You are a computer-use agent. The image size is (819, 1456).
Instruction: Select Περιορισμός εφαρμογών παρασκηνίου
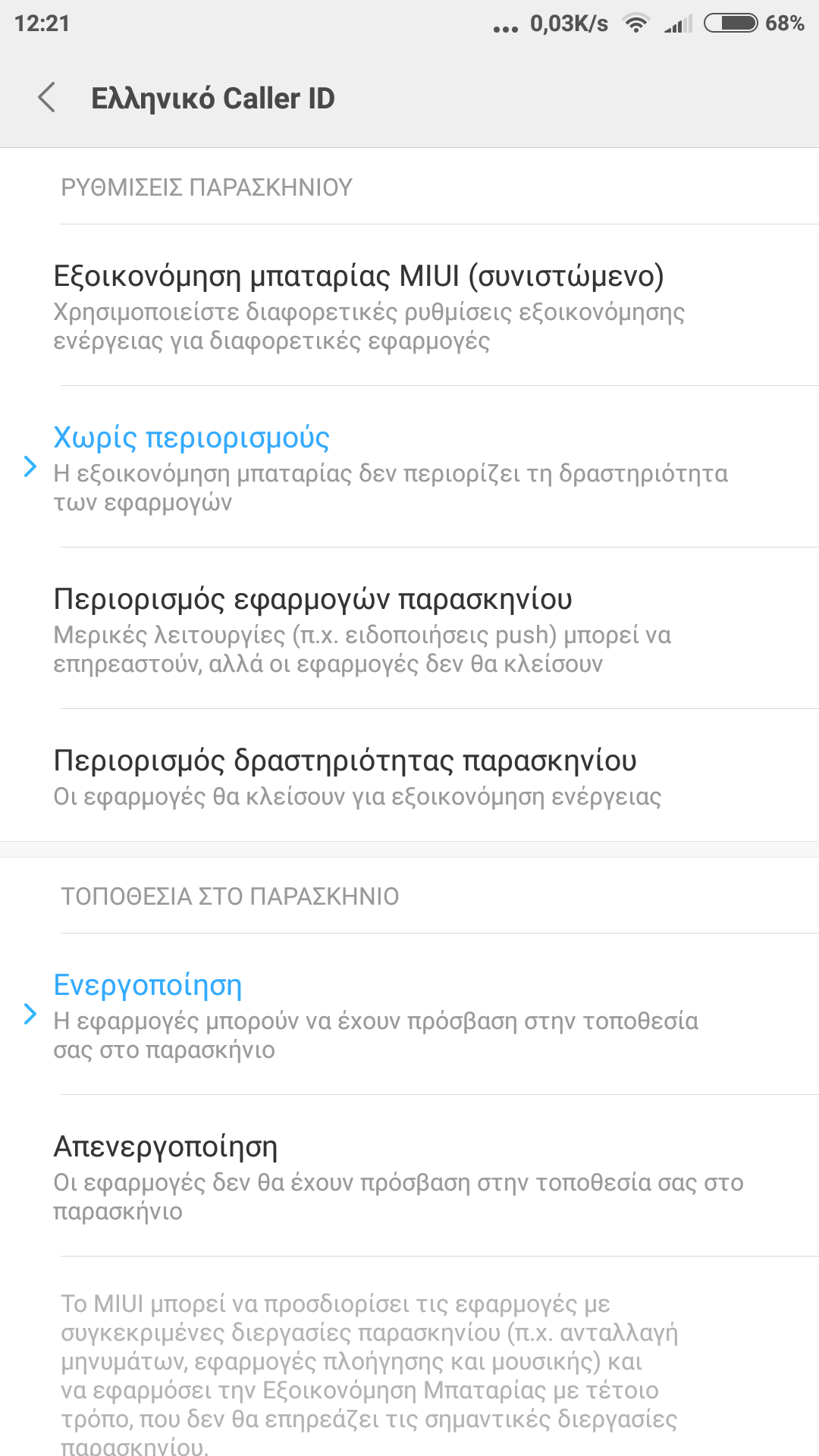click(x=409, y=628)
